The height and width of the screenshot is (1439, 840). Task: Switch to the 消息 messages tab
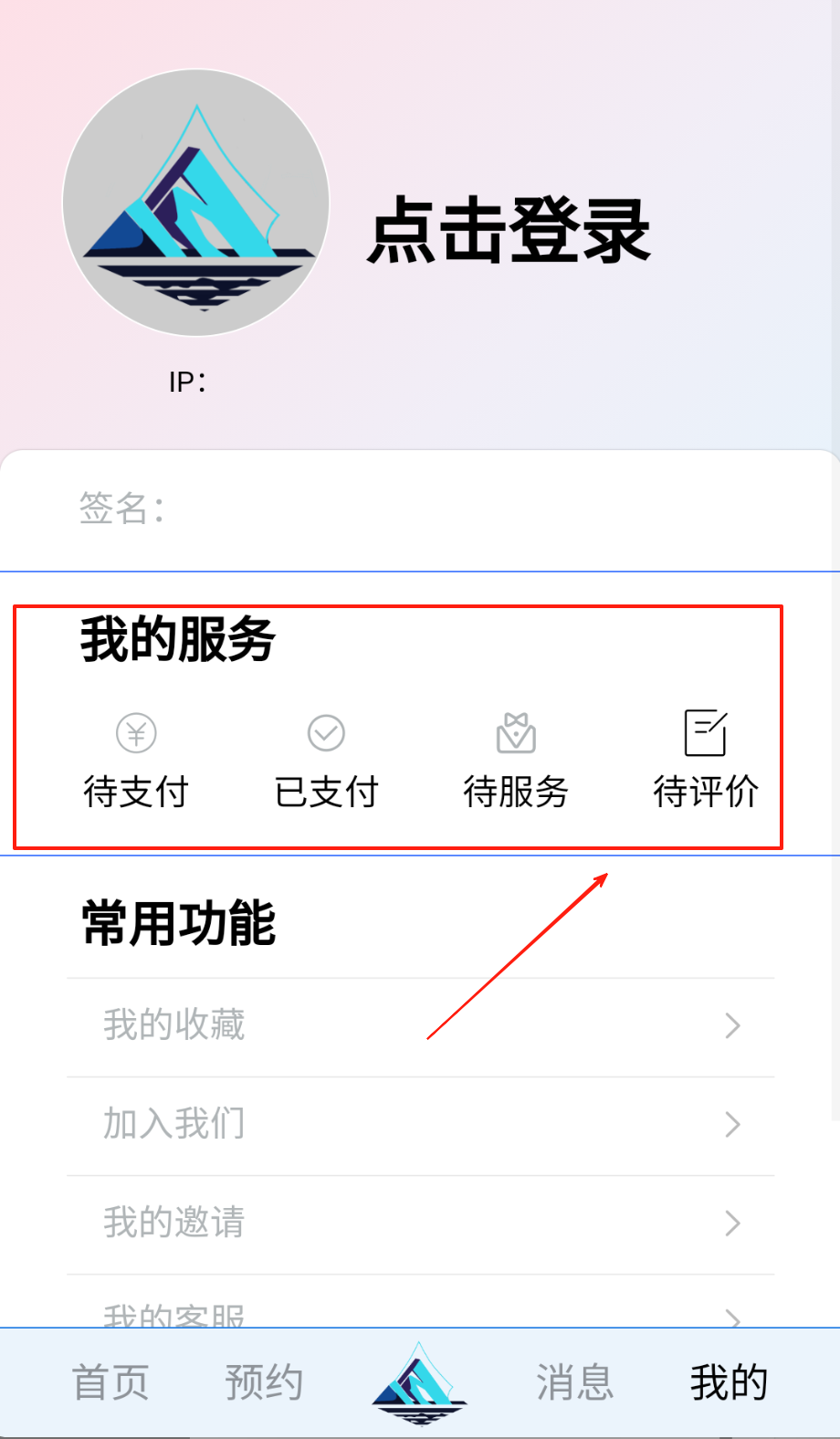[574, 1382]
